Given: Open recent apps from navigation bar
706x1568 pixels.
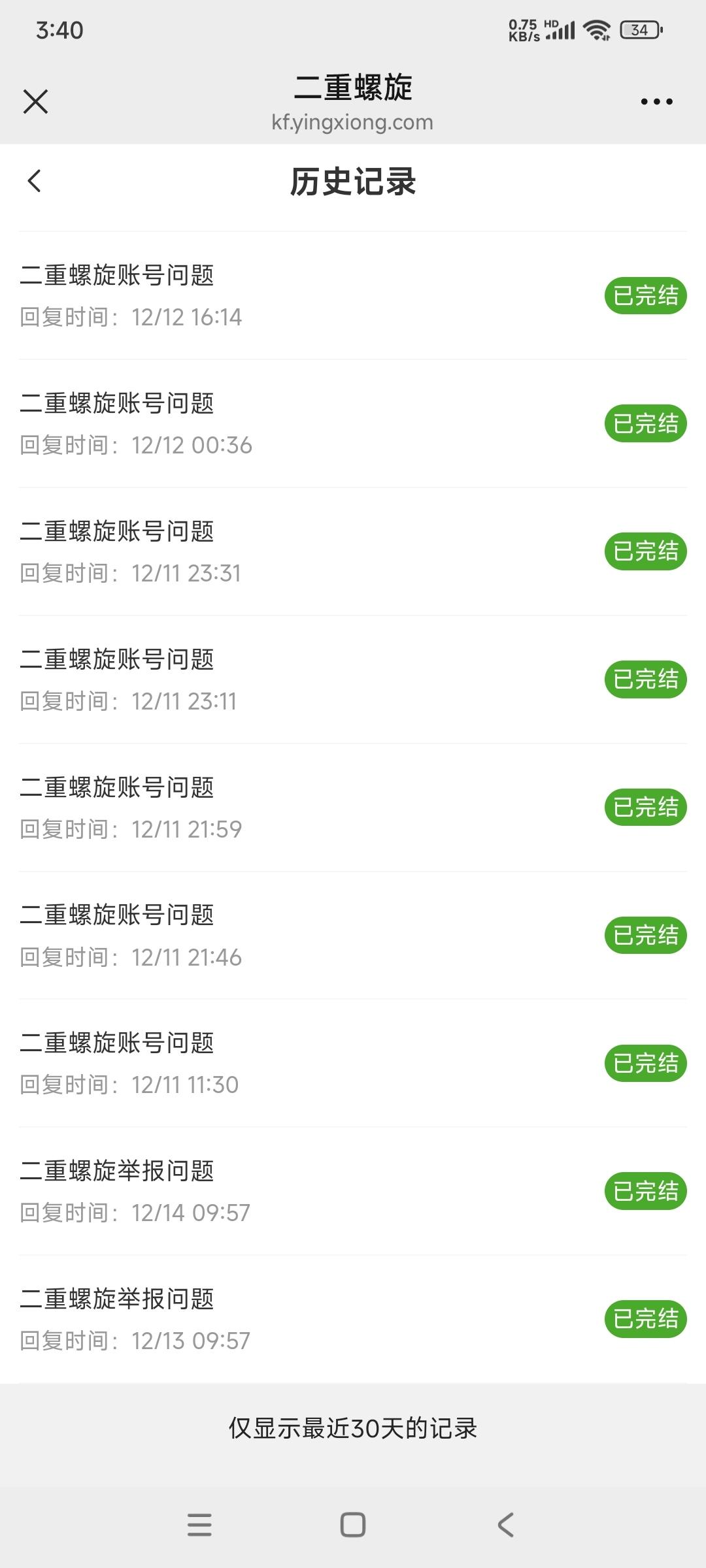Looking at the screenshot, I should (x=199, y=1525).
